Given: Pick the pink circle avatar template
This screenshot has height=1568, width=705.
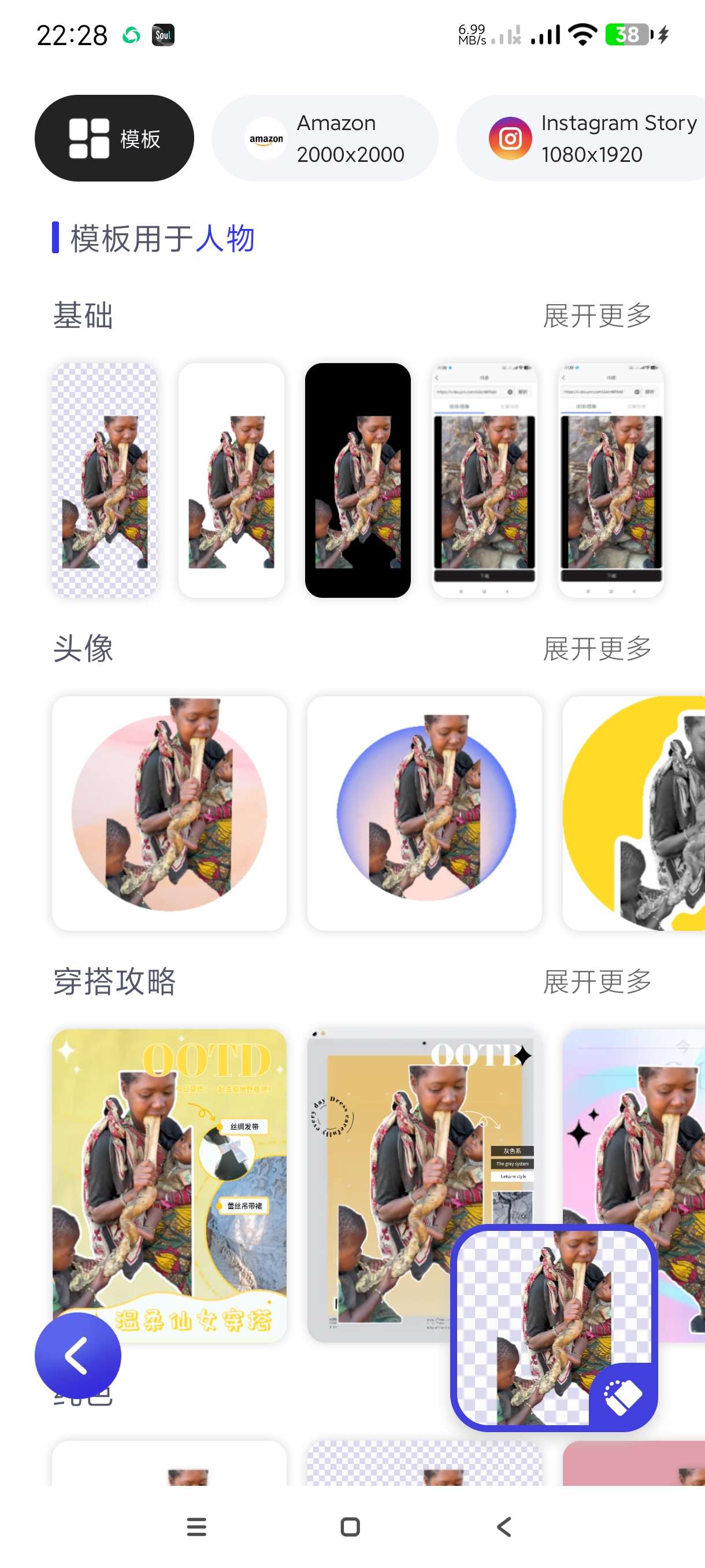Looking at the screenshot, I should pos(169,813).
